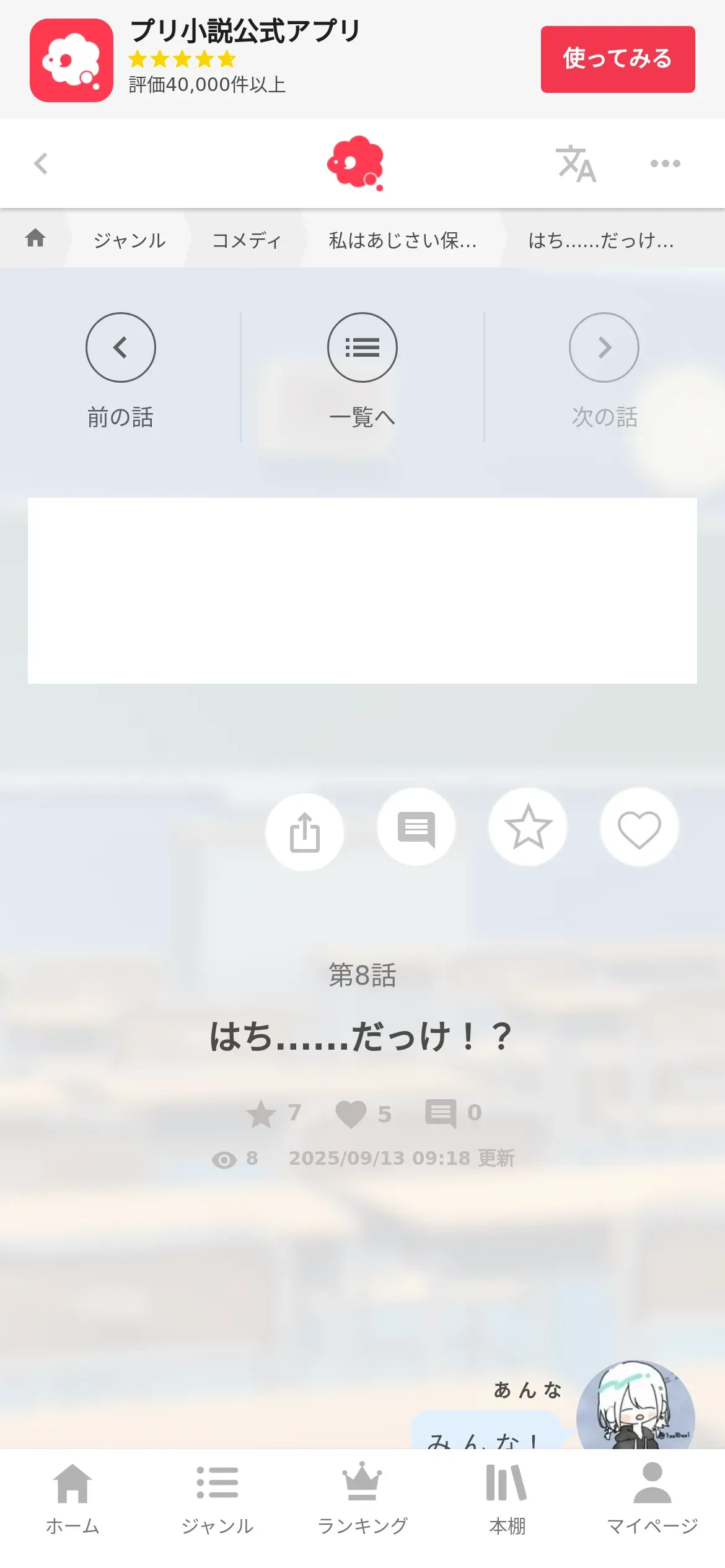Image resolution: width=725 pixels, height=1568 pixels.
Task: Share this episode
Action: point(305,832)
